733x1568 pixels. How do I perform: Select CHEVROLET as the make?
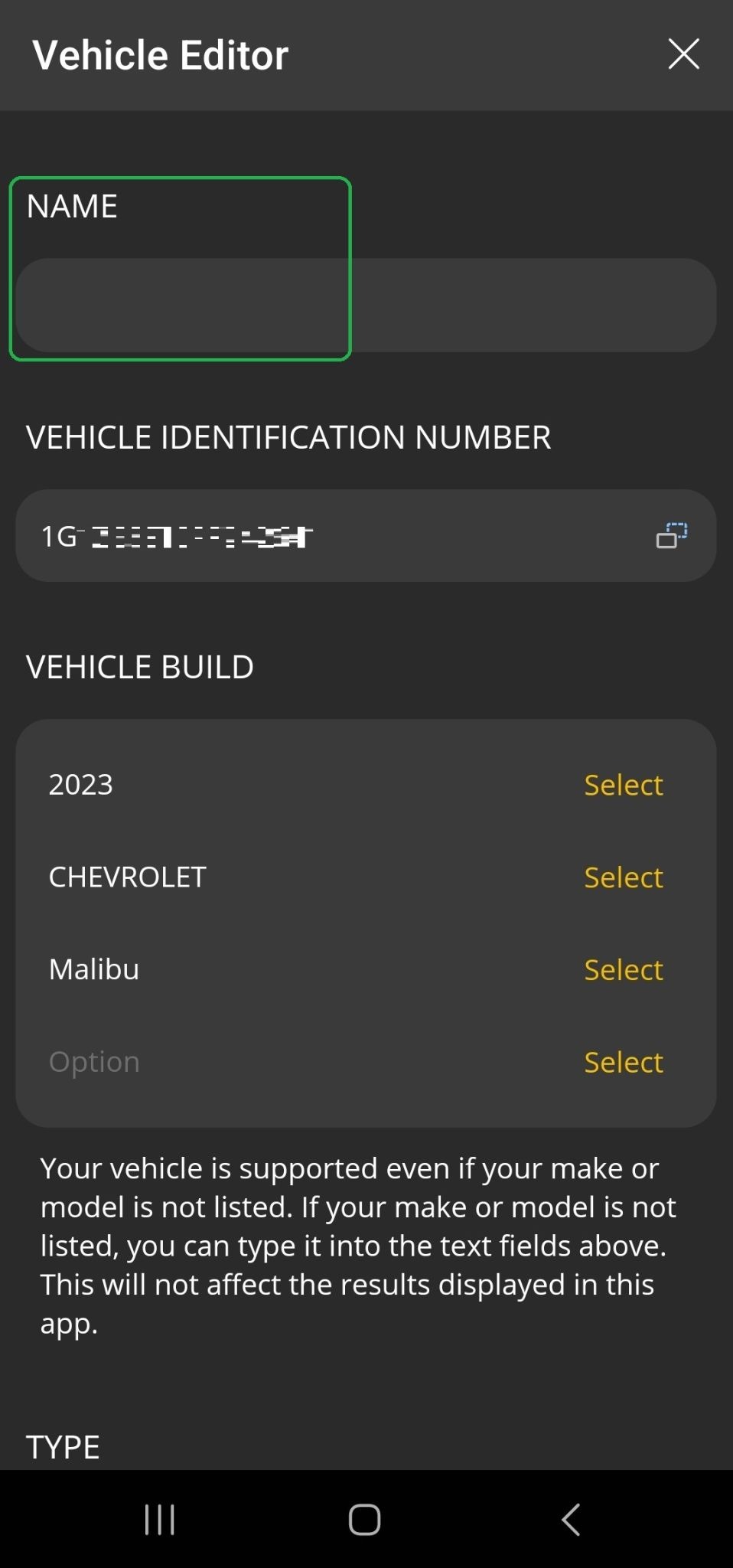click(623, 877)
